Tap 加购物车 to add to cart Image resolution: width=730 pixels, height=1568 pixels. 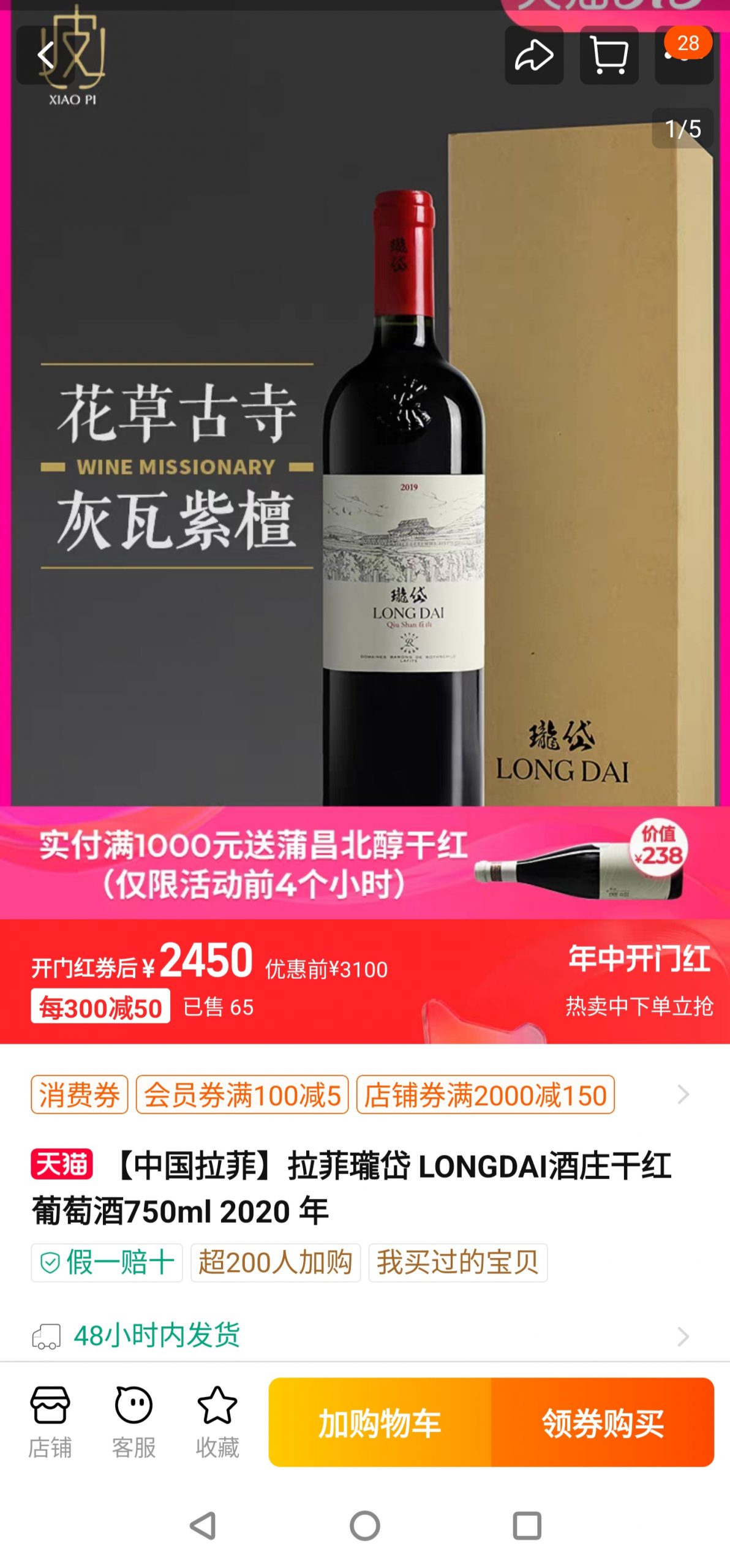380,1422
